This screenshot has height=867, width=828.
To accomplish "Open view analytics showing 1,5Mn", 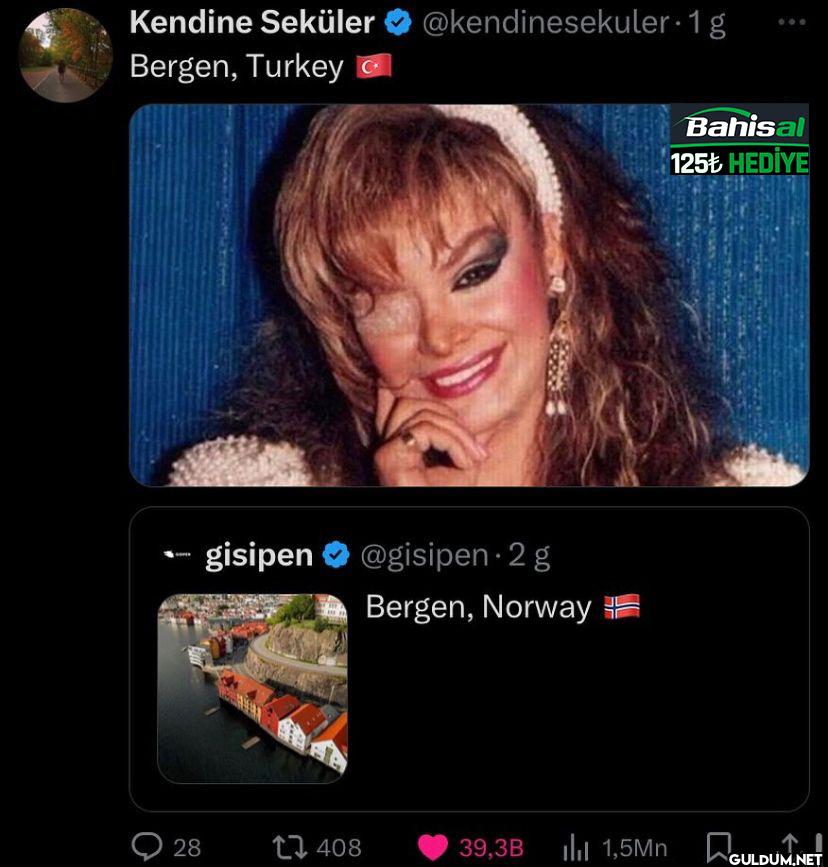I will click(576, 847).
